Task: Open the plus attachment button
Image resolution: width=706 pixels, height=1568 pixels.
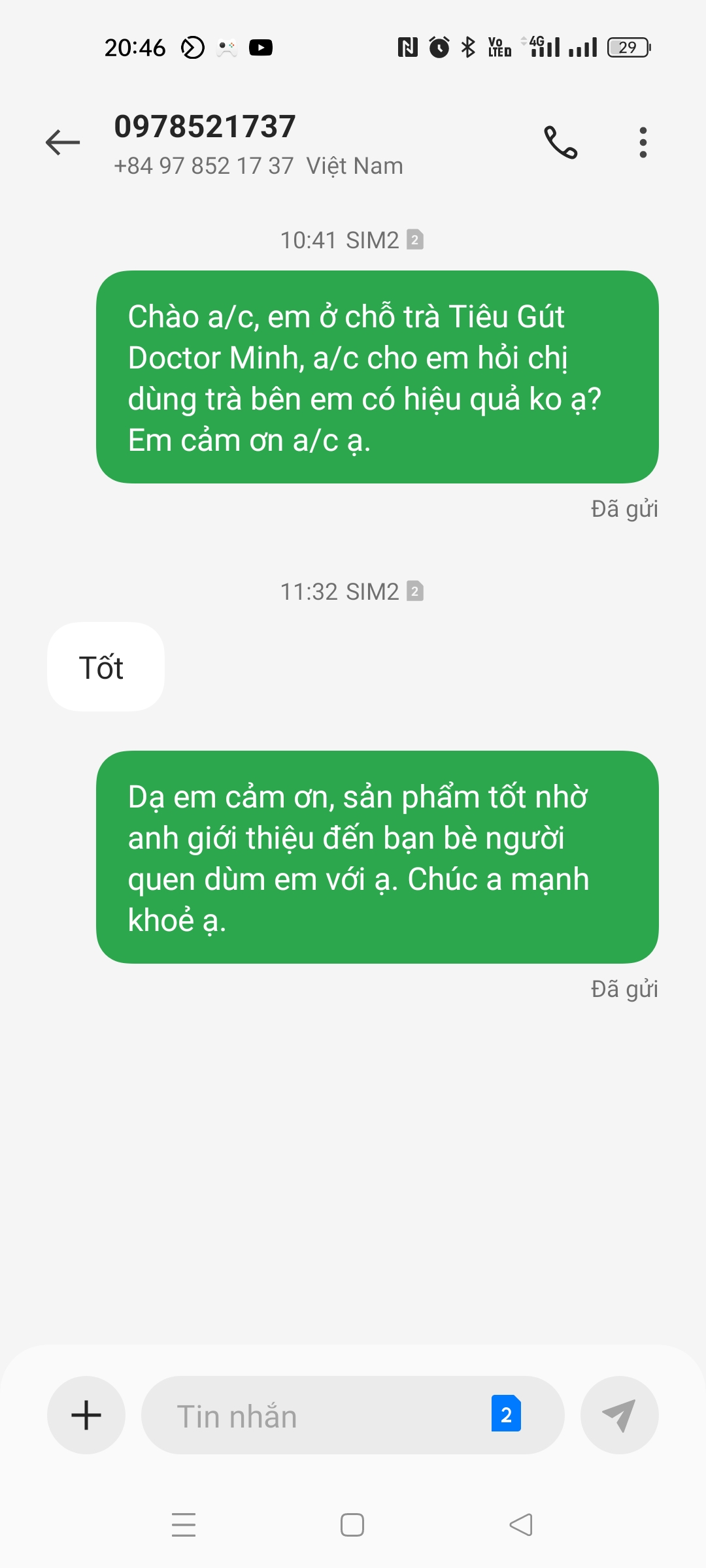Action: (x=86, y=1415)
